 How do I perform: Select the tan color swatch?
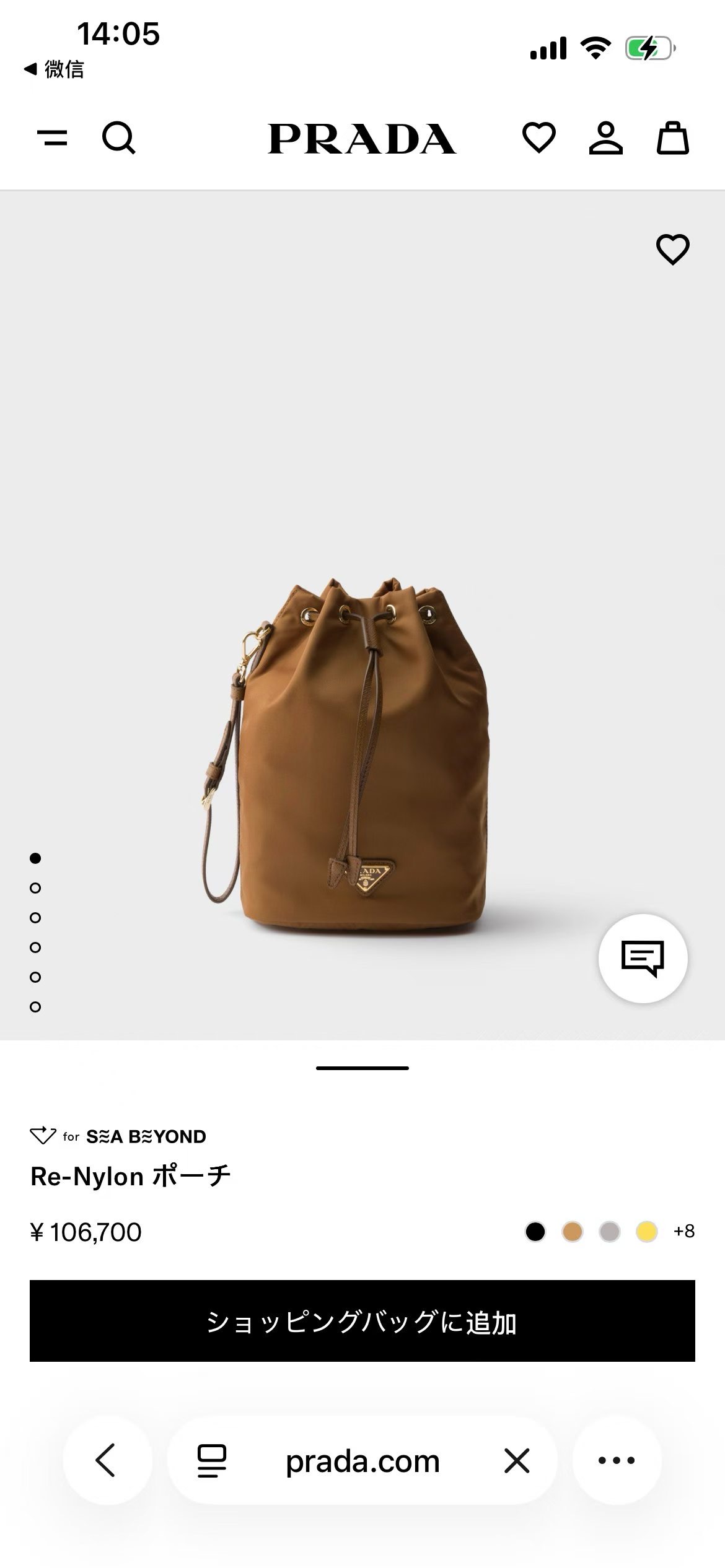(x=572, y=1231)
